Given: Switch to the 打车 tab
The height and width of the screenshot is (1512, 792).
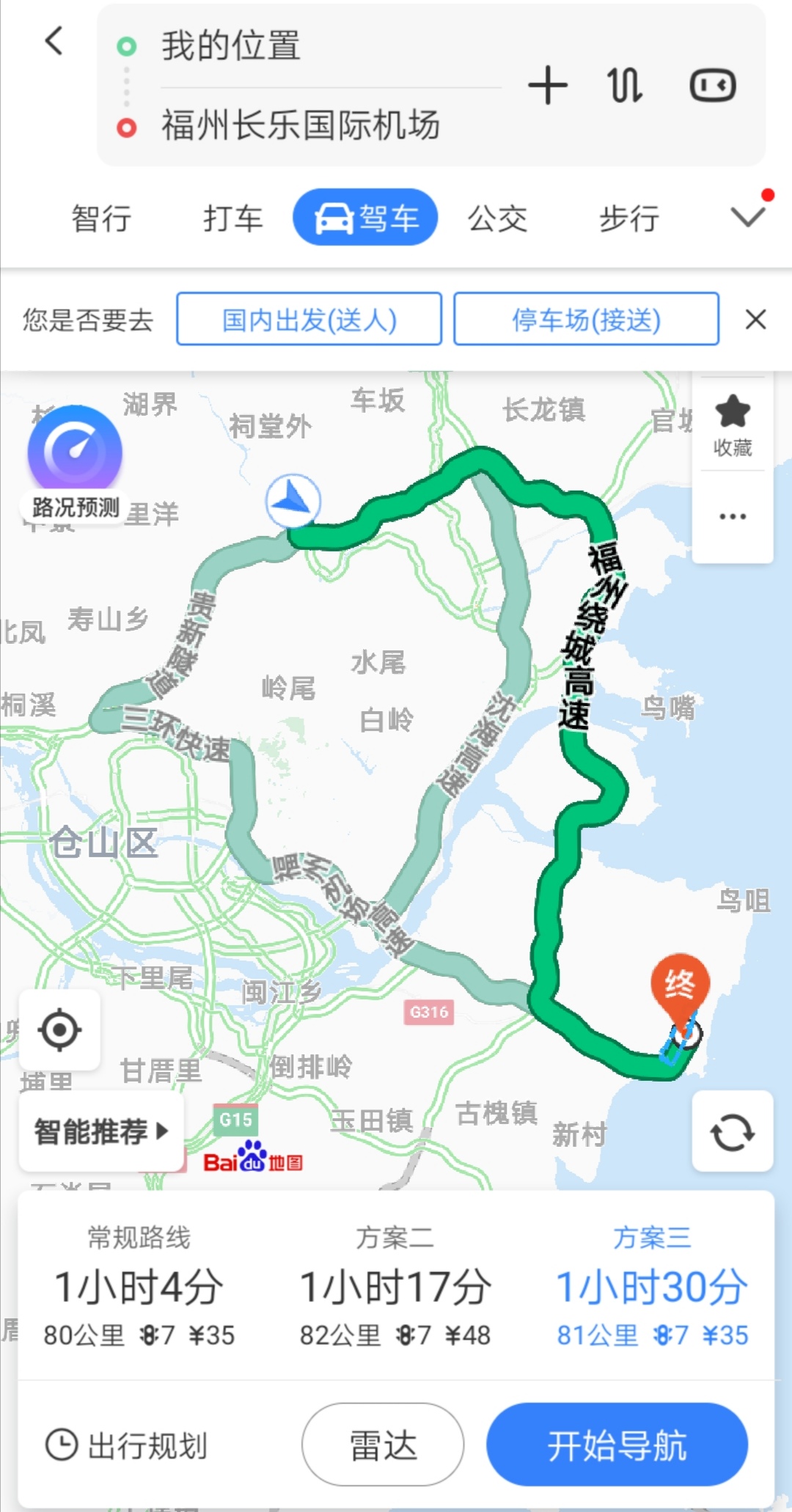Looking at the screenshot, I should (232, 219).
